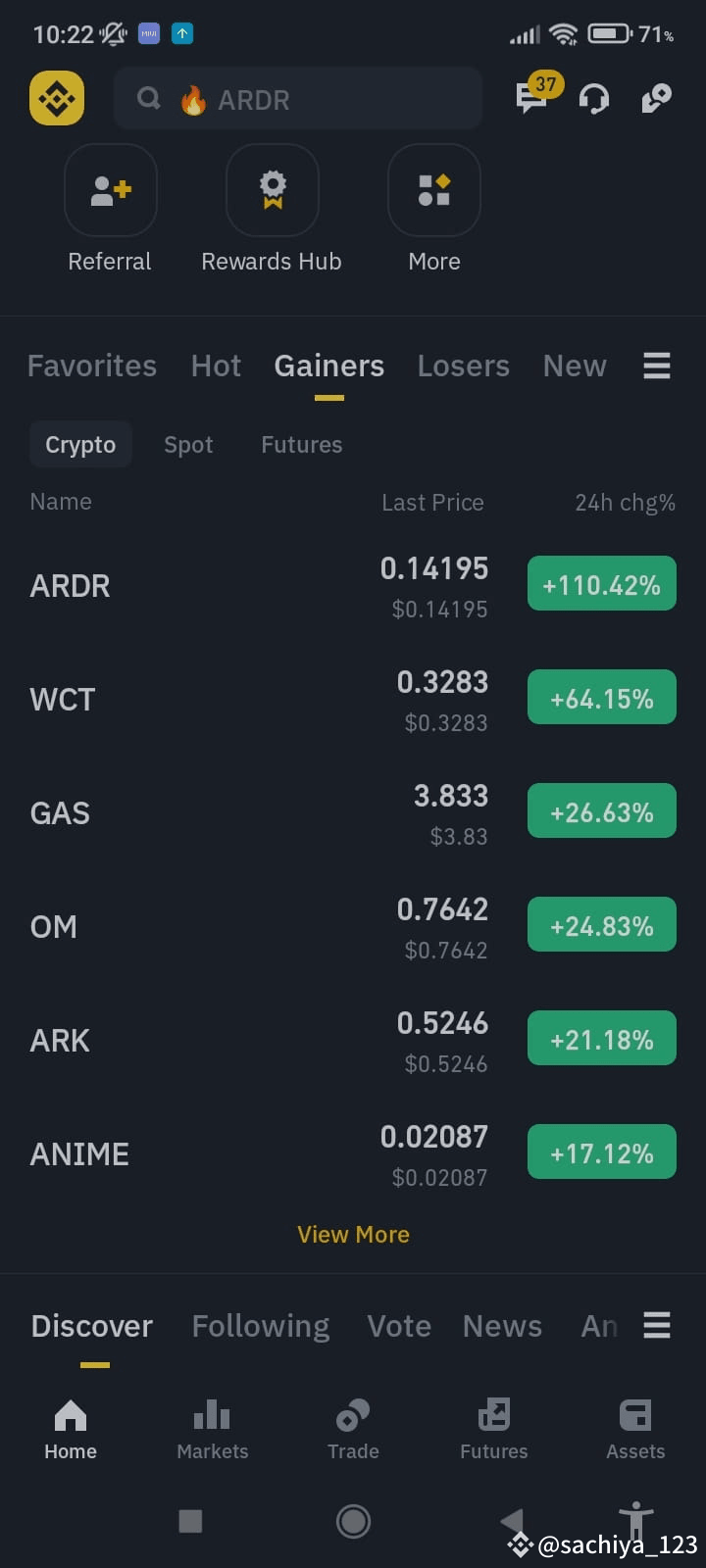Open chat messages with 37 notifications
706x1568 pixels.
tap(530, 100)
